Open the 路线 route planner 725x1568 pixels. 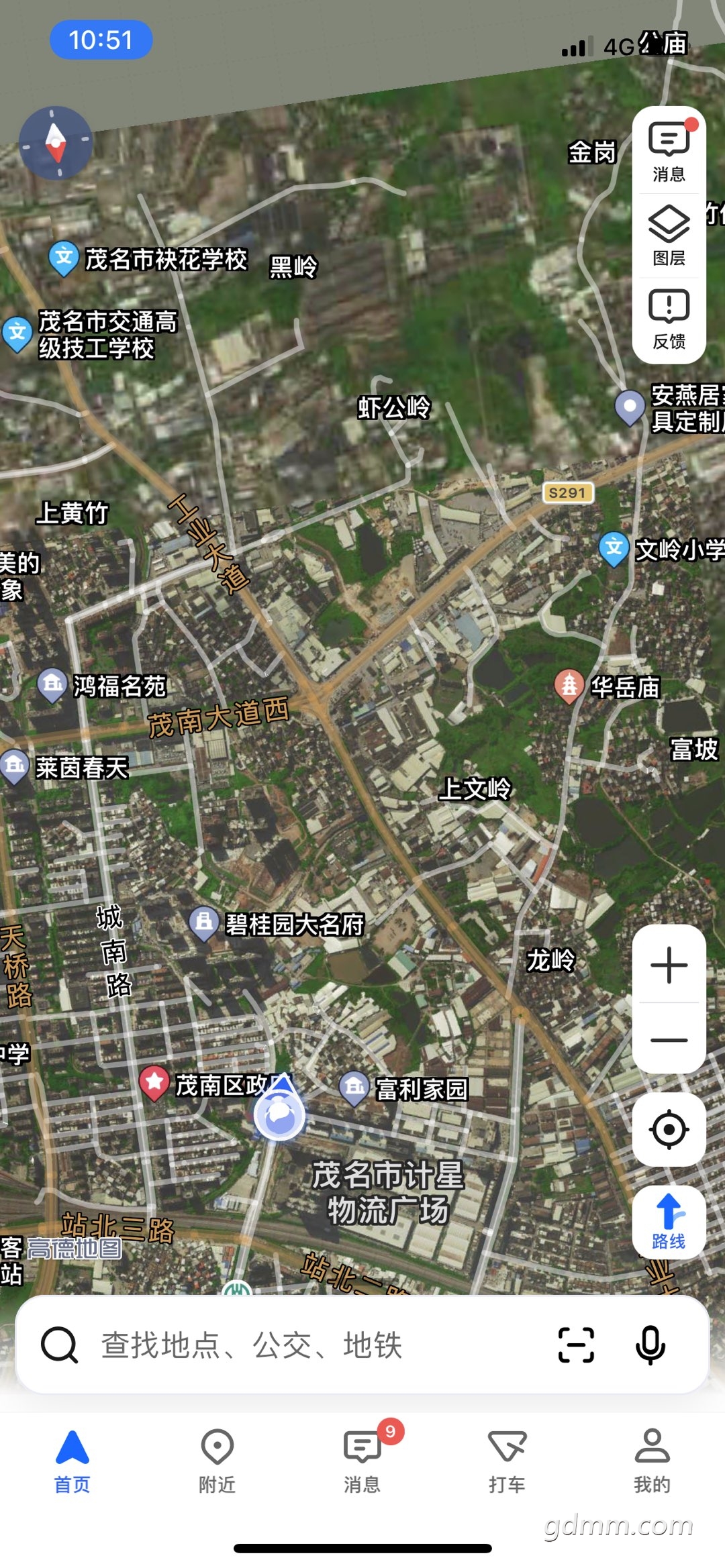click(x=669, y=1221)
